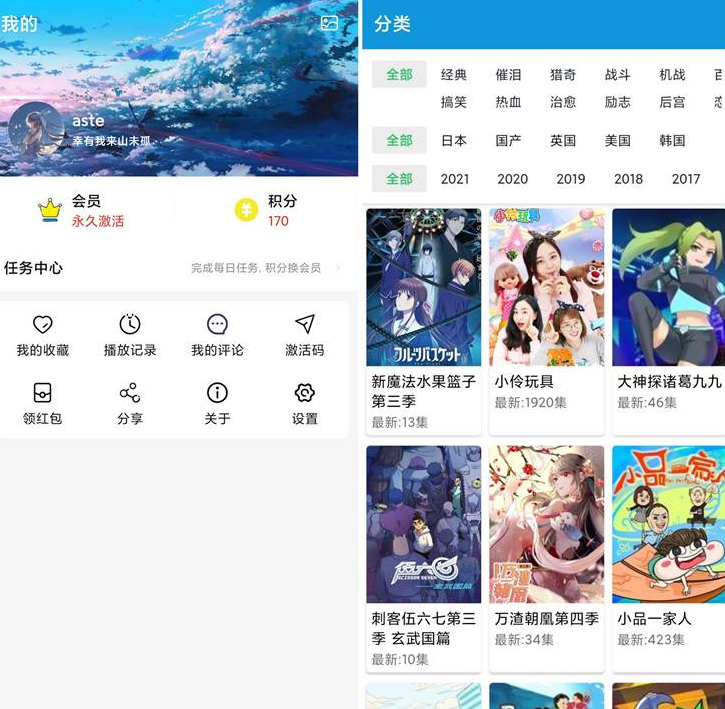This screenshot has height=709, width=725.
Task: Open 设置 settings
Action: click(305, 403)
